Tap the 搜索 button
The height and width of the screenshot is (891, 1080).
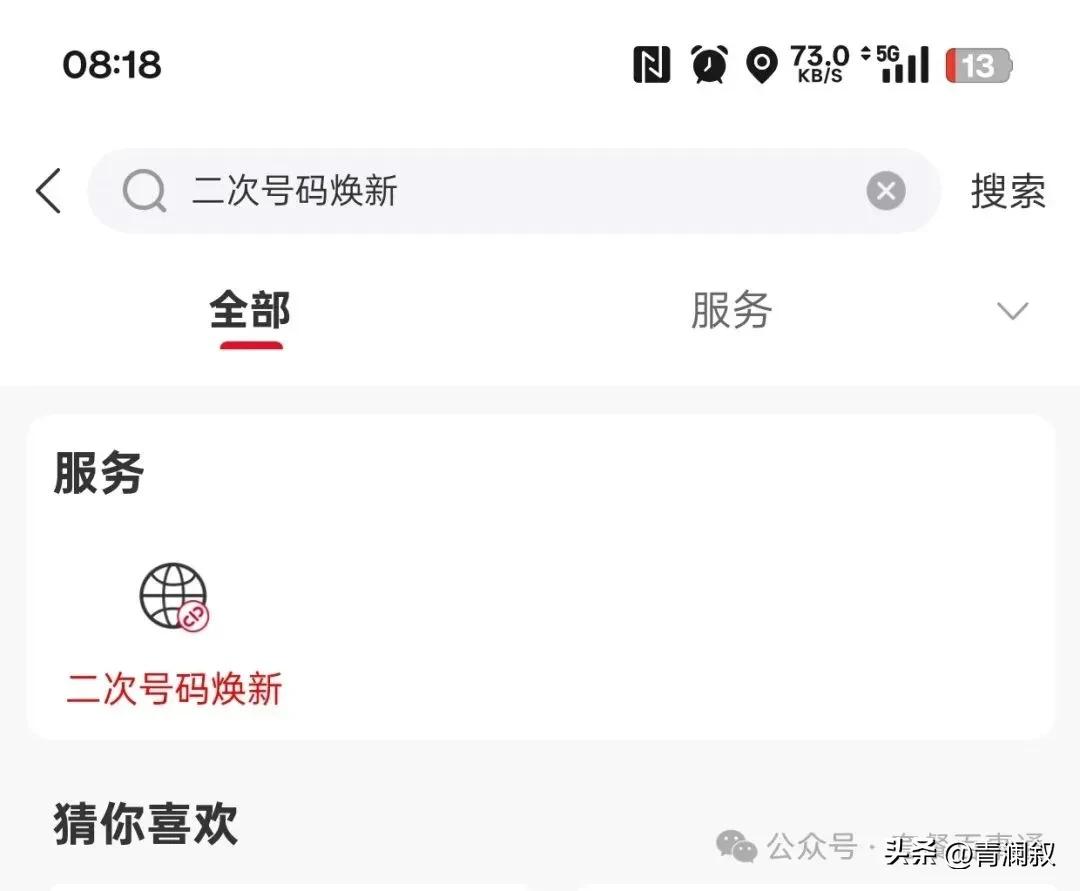pyautogui.click(x=1007, y=191)
